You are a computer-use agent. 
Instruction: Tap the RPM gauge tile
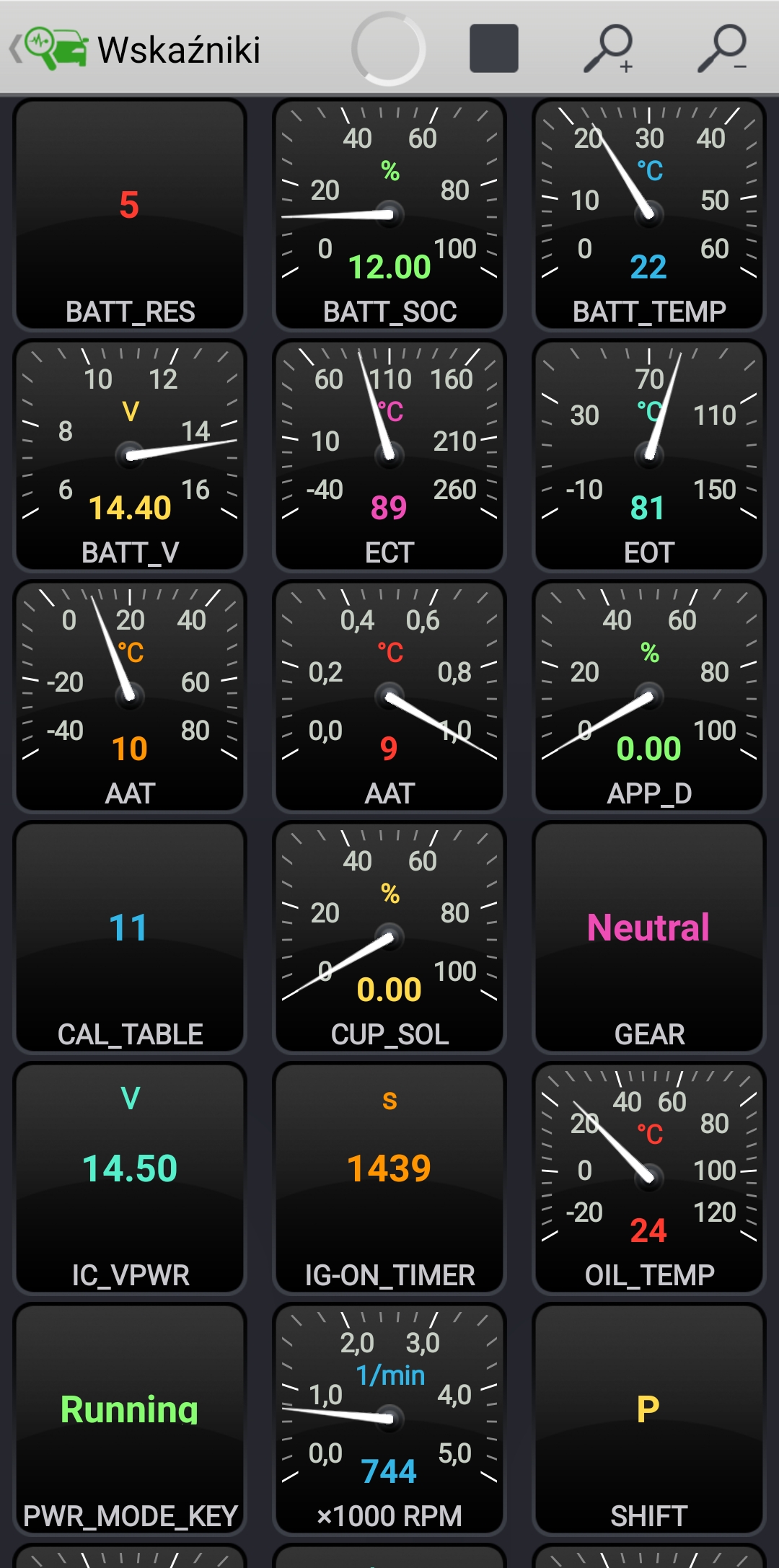coord(389,1419)
